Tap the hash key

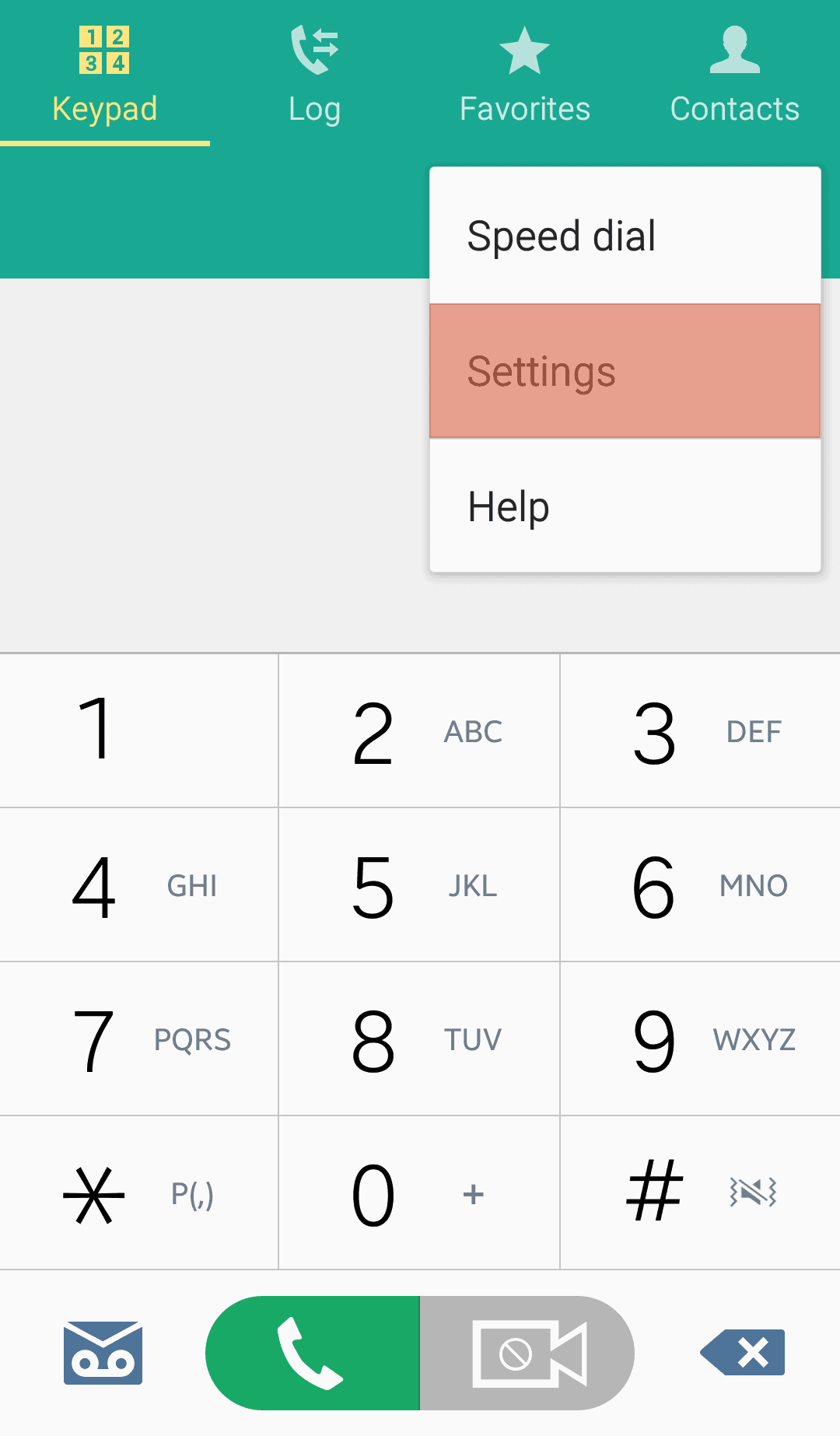(x=700, y=1193)
